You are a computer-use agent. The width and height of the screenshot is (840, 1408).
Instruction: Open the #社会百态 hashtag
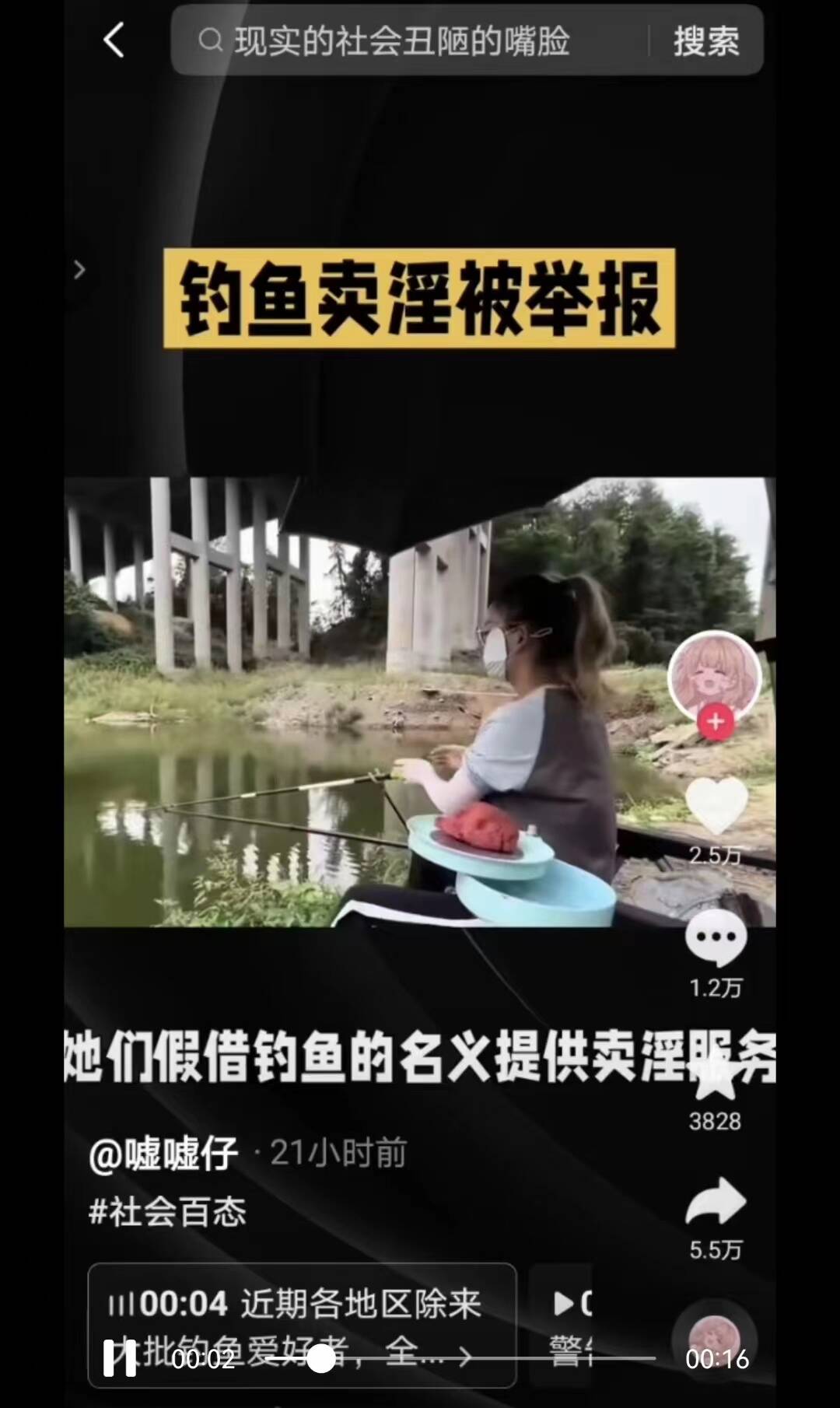(x=168, y=1211)
